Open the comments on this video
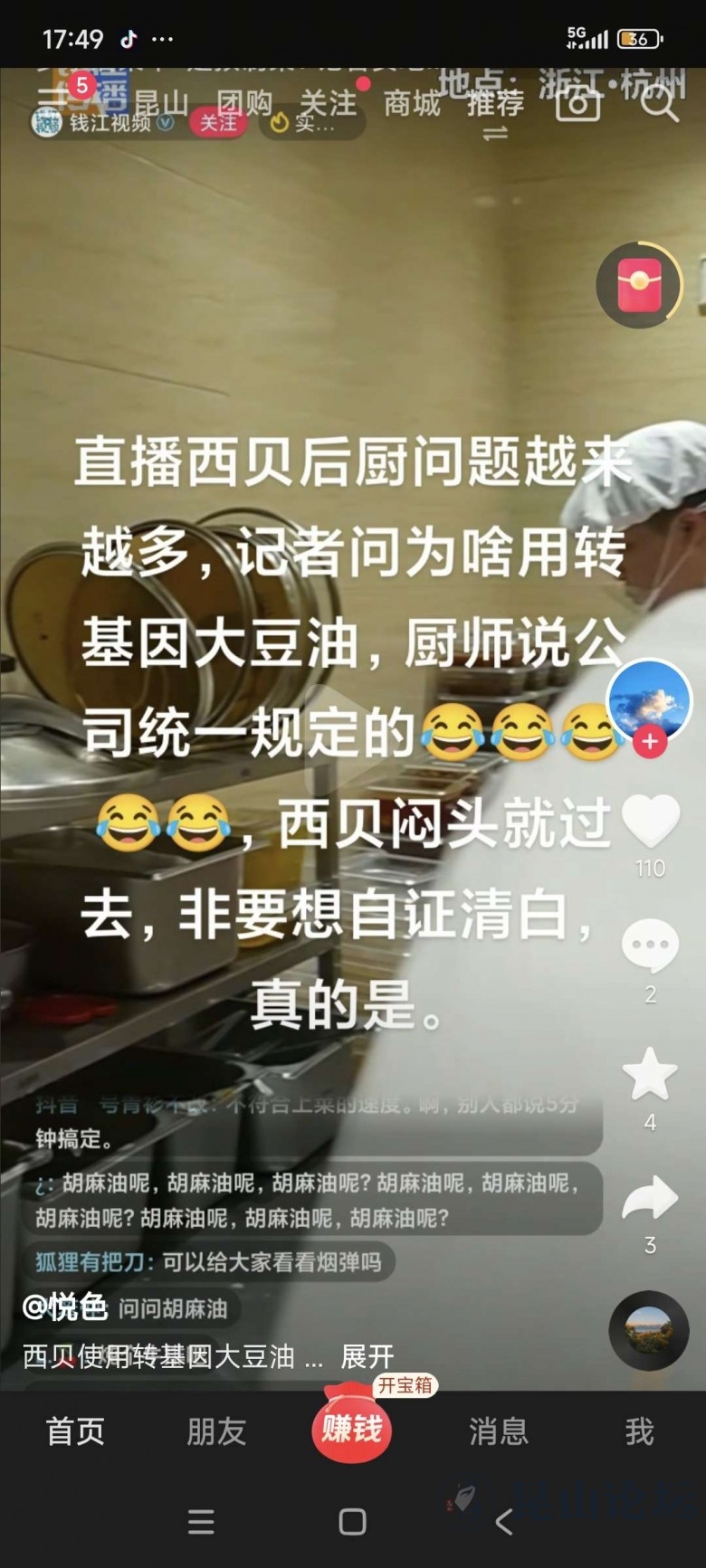Image resolution: width=706 pixels, height=1568 pixels. point(650,946)
